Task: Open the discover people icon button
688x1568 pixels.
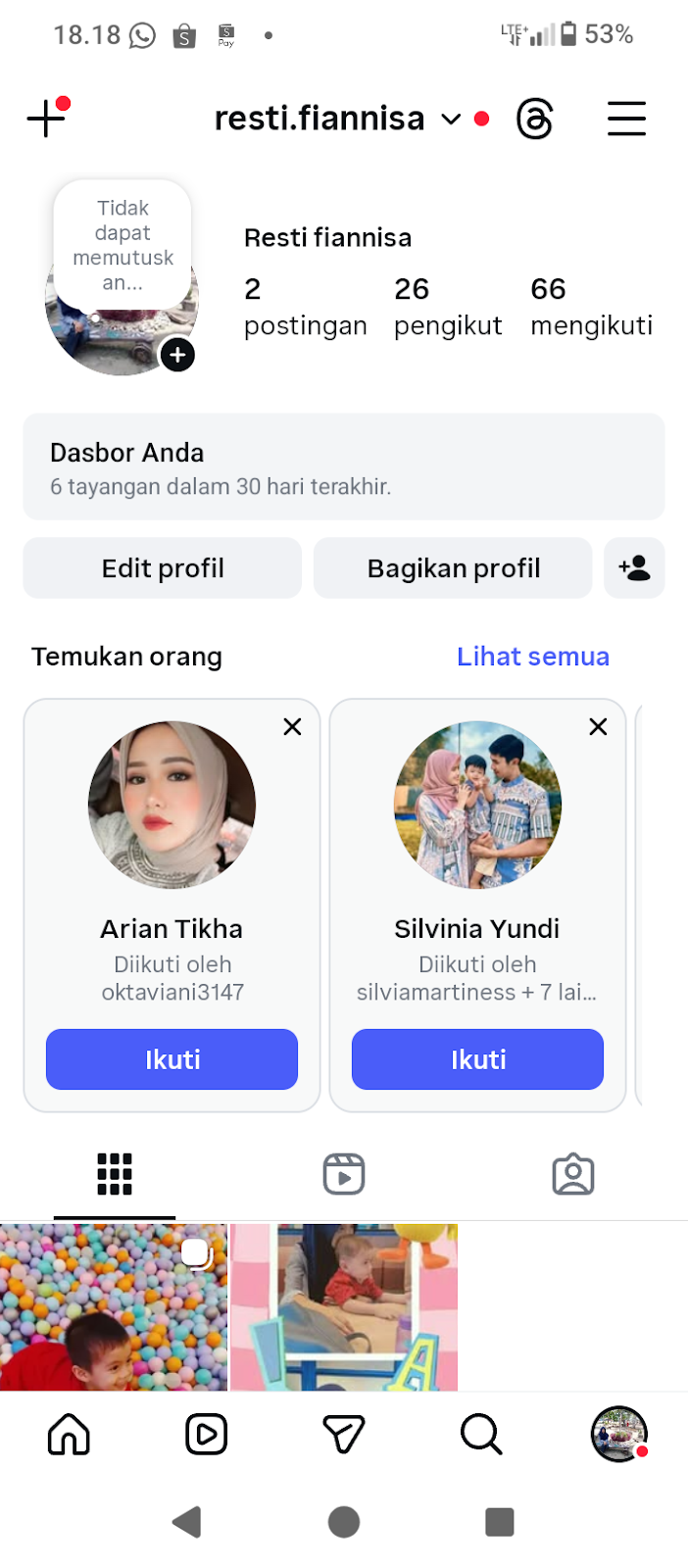Action: [x=635, y=568]
